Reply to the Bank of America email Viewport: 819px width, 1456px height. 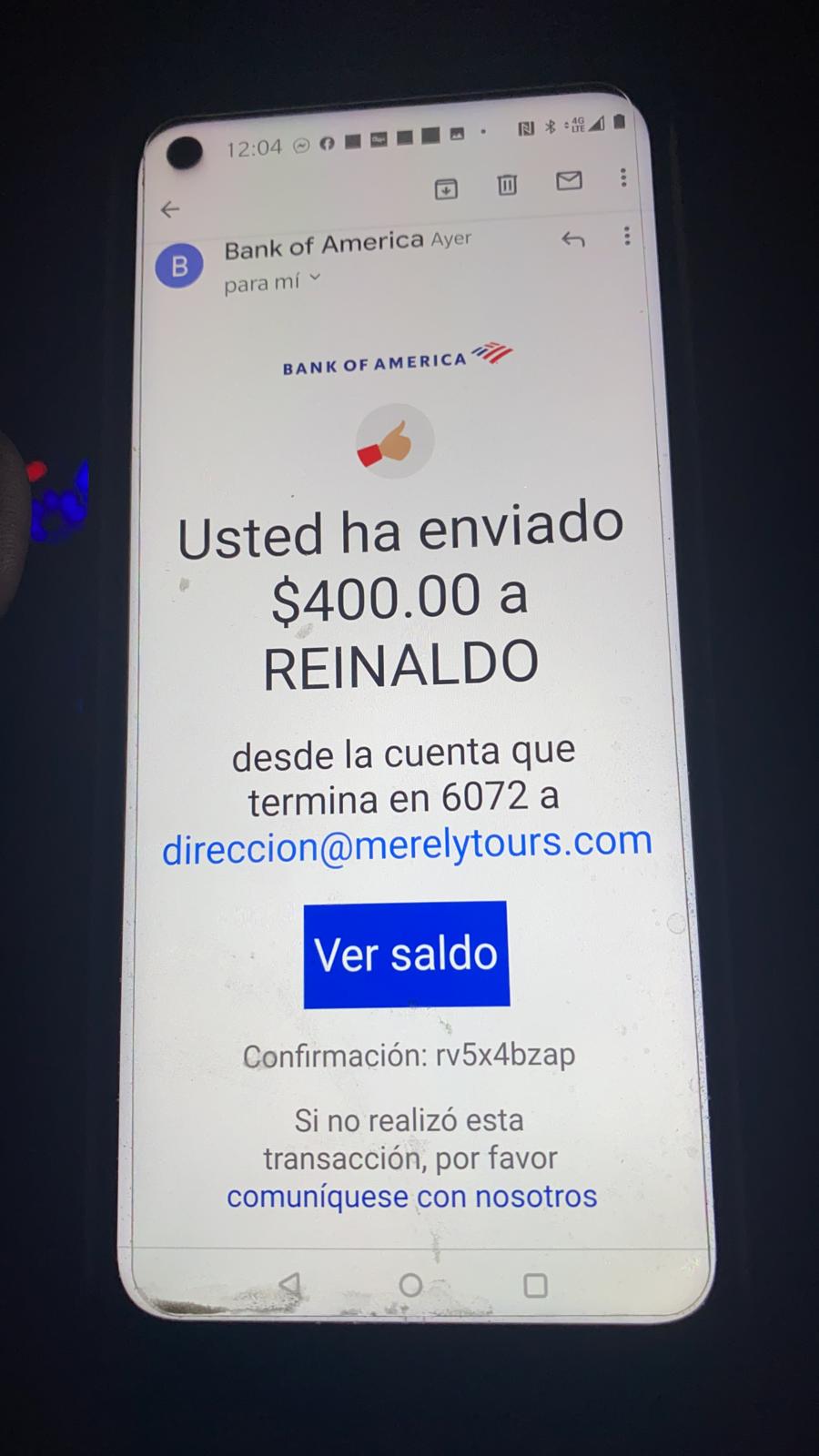click(x=572, y=240)
